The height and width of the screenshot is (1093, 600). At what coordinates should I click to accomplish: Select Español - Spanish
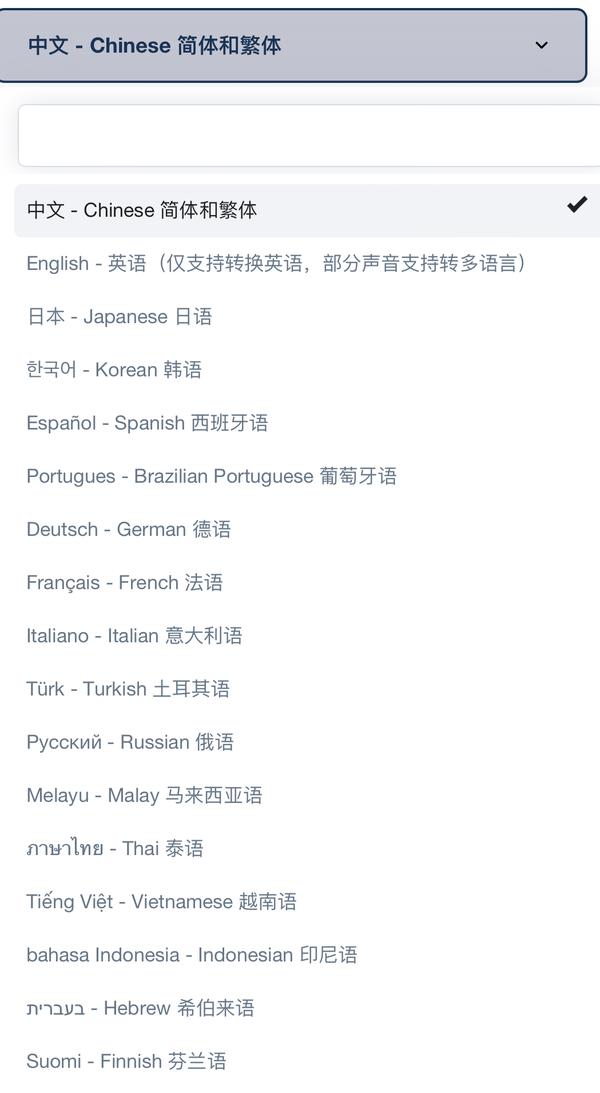(x=147, y=423)
